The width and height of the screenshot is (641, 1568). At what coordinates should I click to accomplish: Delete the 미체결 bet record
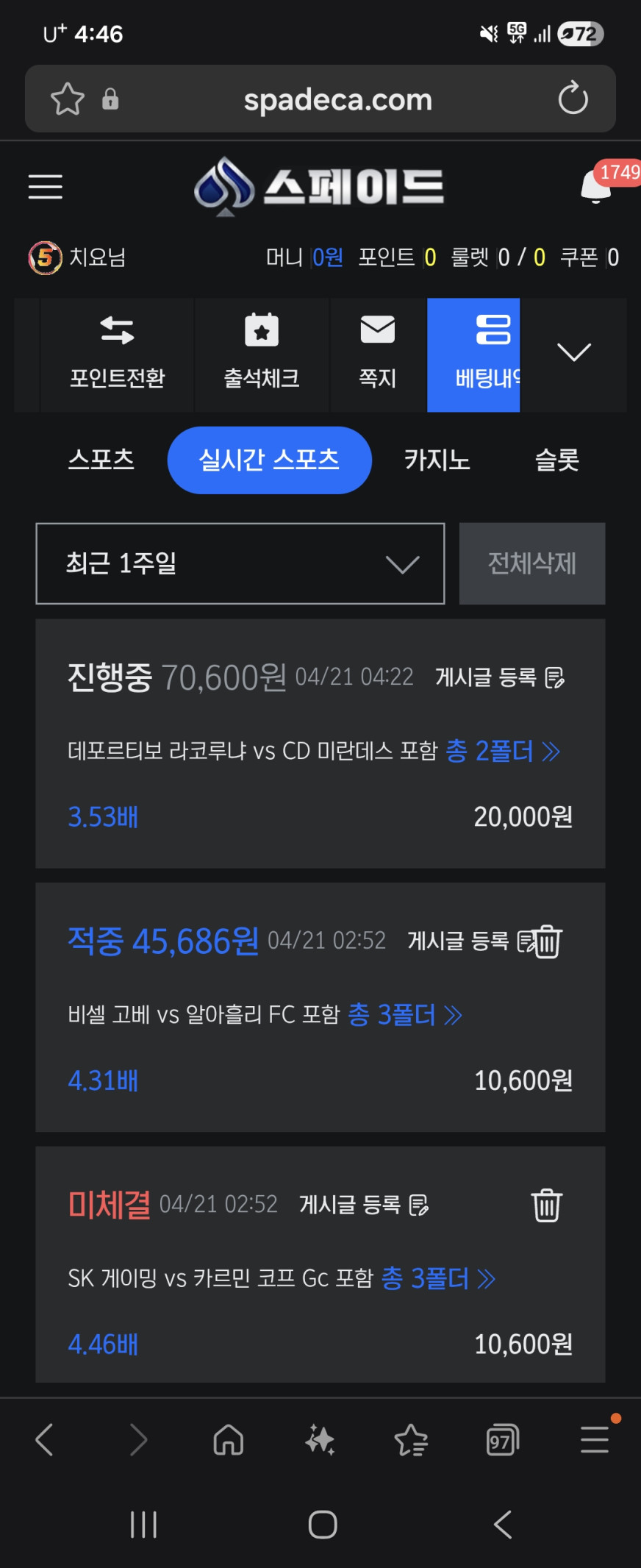[546, 1205]
